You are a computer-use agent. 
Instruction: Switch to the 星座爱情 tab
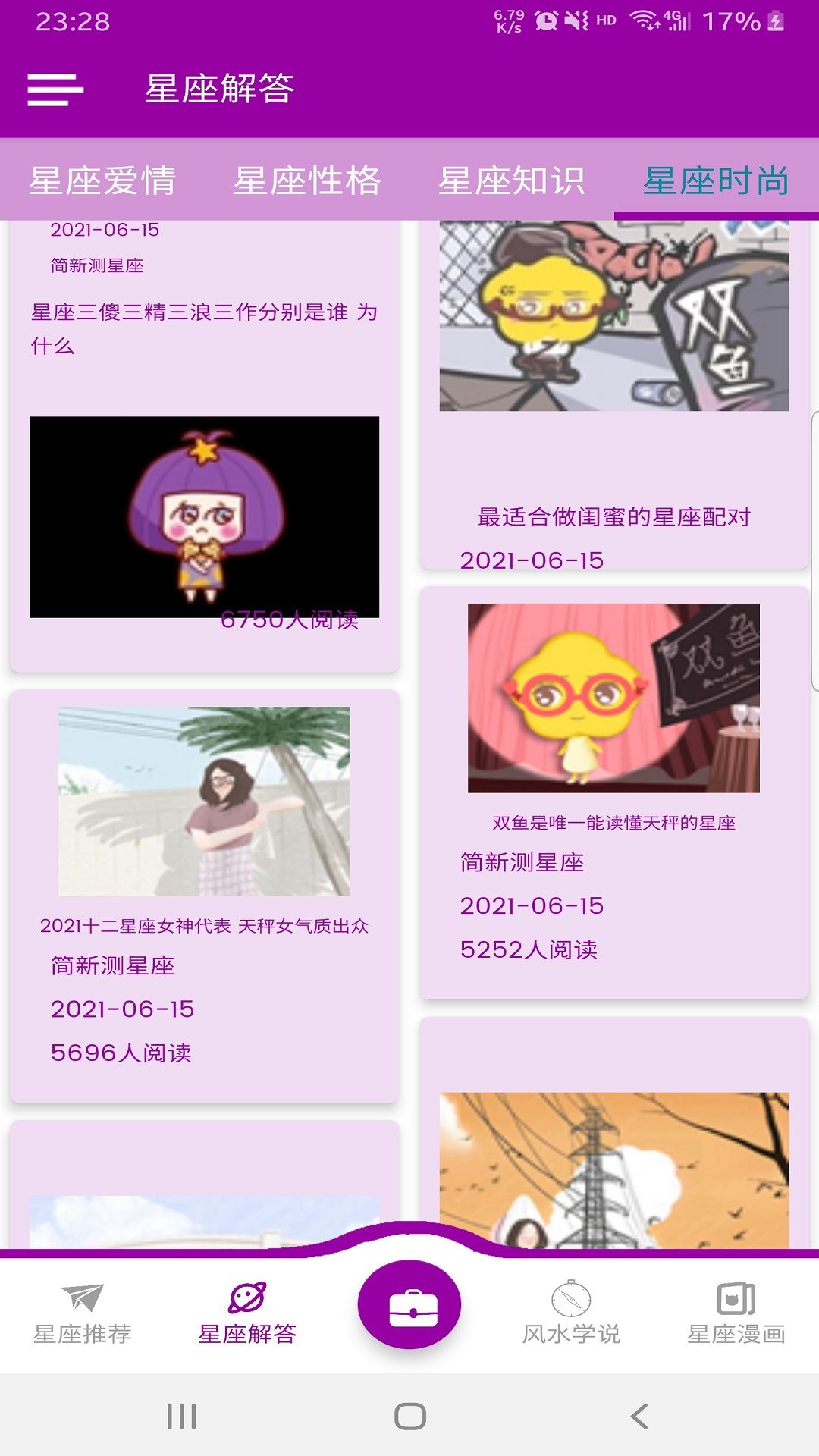[x=101, y=180]
